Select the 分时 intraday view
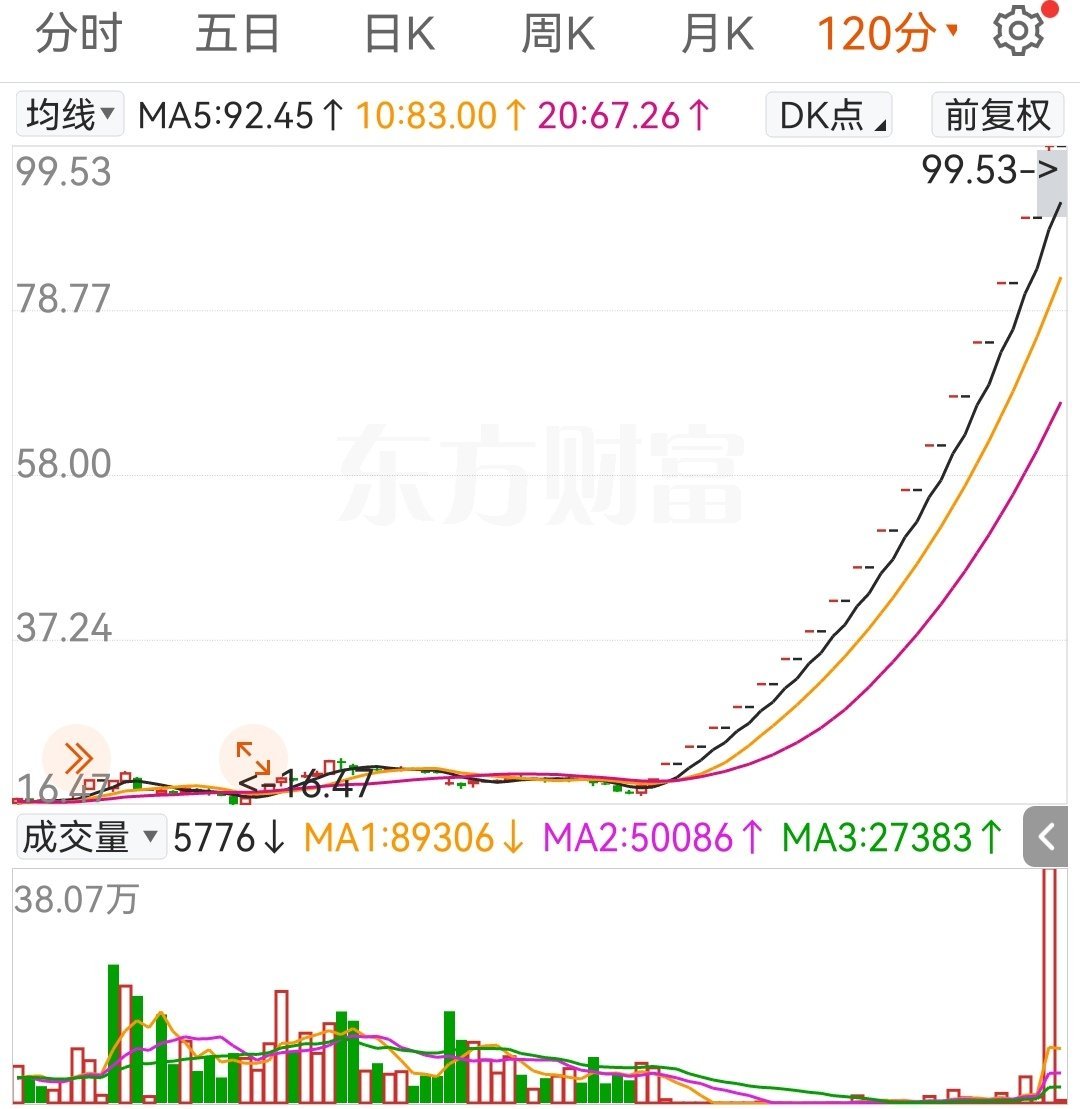The width and height of the screenshot is (1080, 1109). 77,33
